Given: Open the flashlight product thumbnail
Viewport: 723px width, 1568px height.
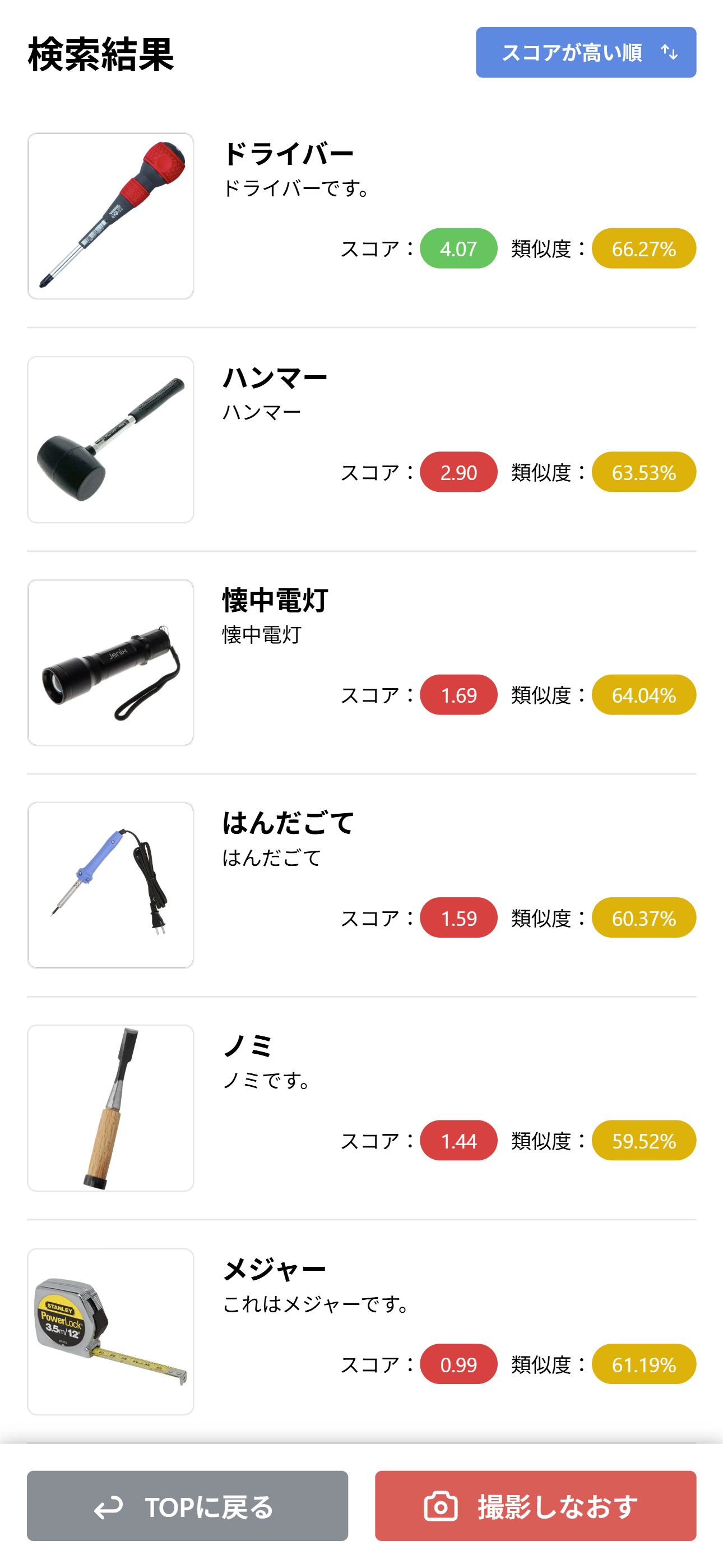Looking at the screenshot, I should coord(110,662).
